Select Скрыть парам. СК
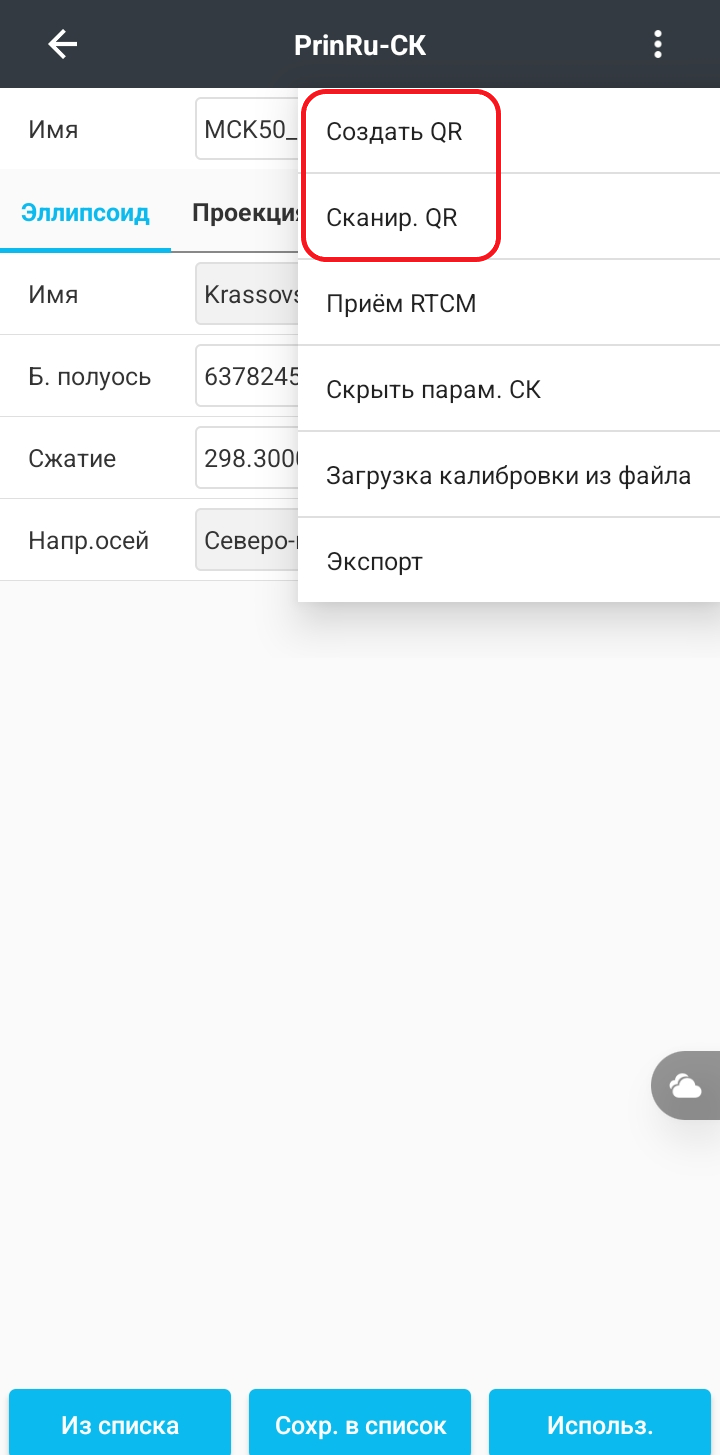This screenshot has width=720, height=1455. point(433,389)
